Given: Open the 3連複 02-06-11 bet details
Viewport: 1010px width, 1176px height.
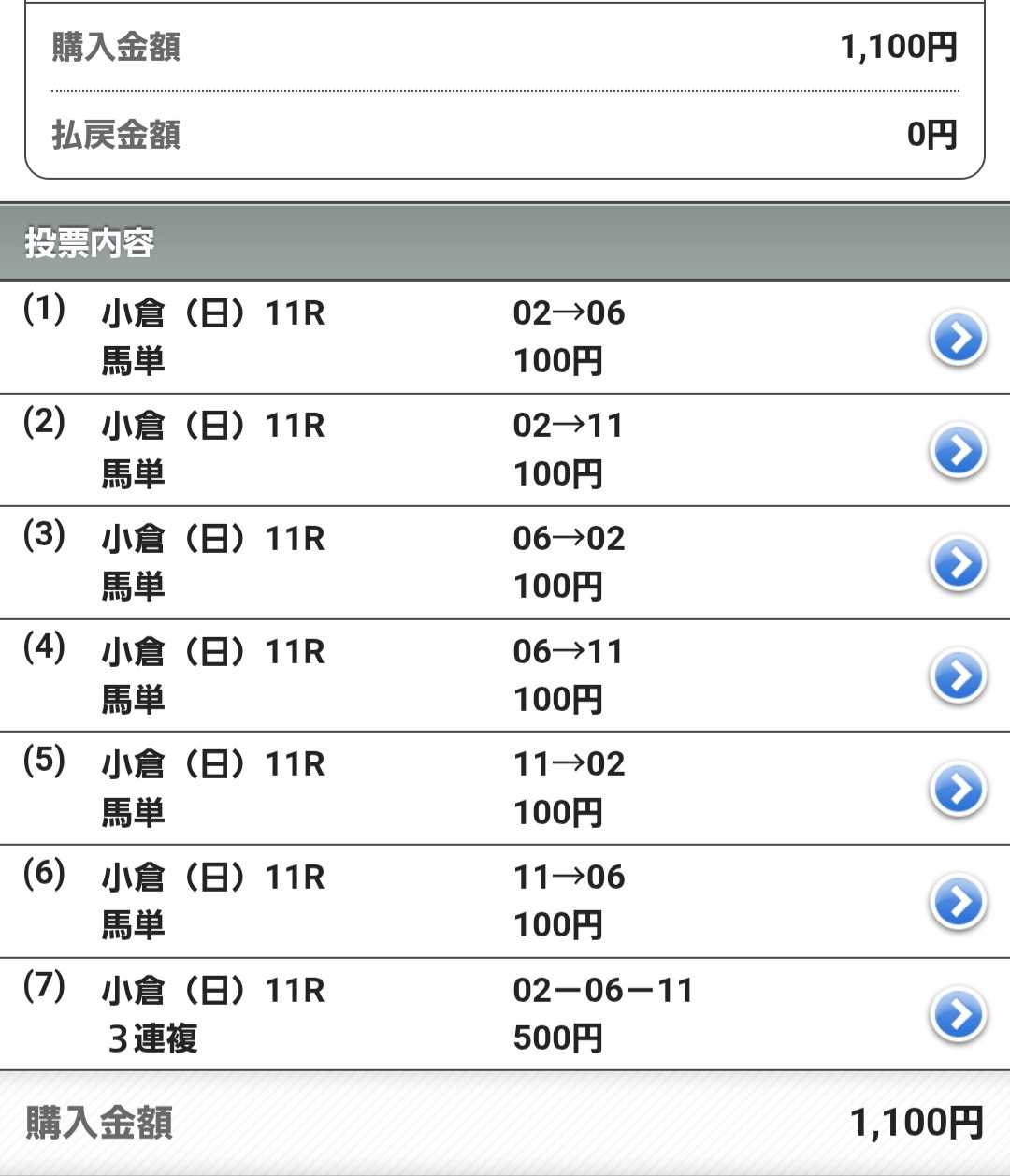Looking at the screenshot, I should point(958,1014).
